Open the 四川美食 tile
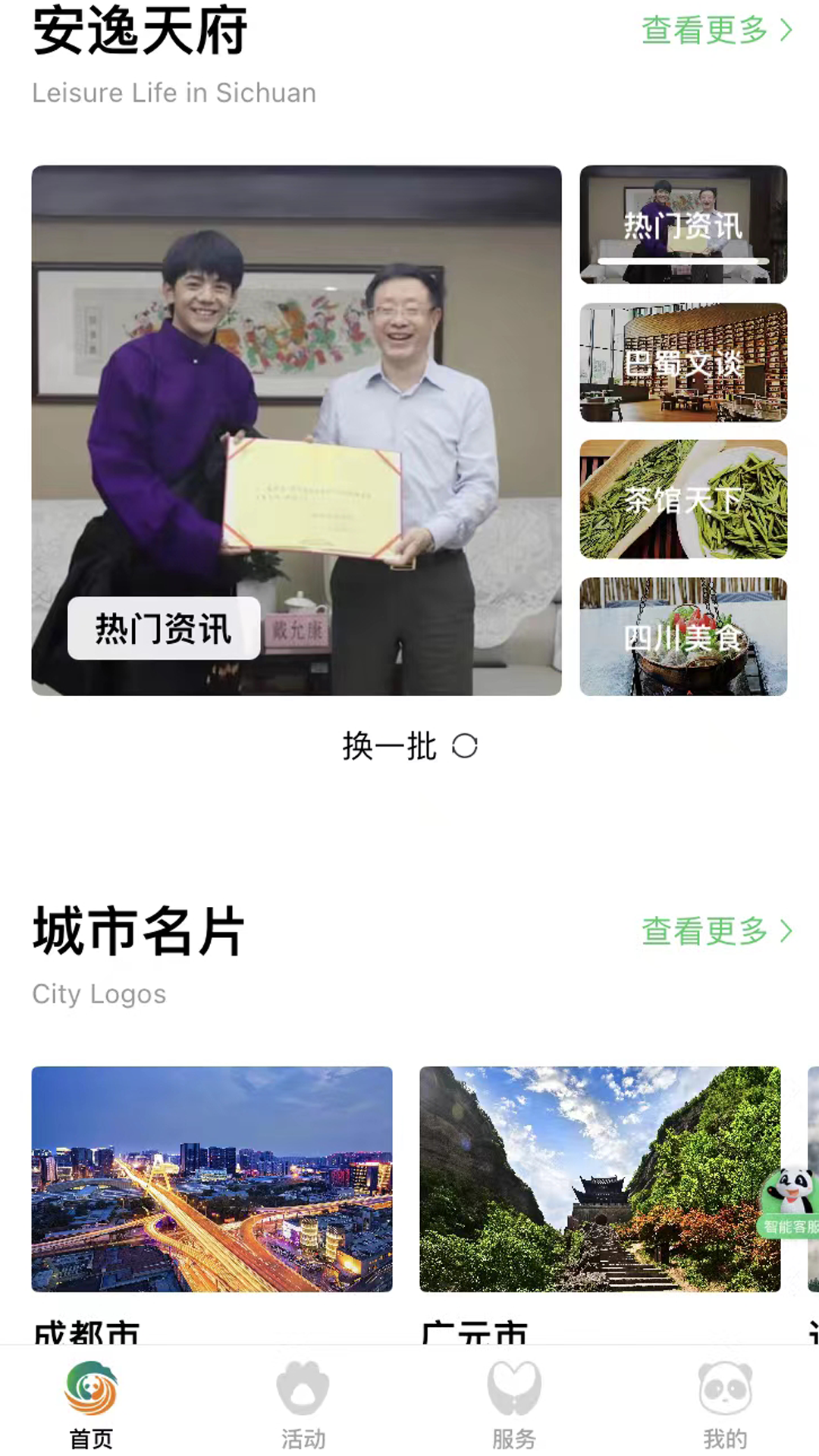Screen dimensions: 819x1456 (683, 637)
